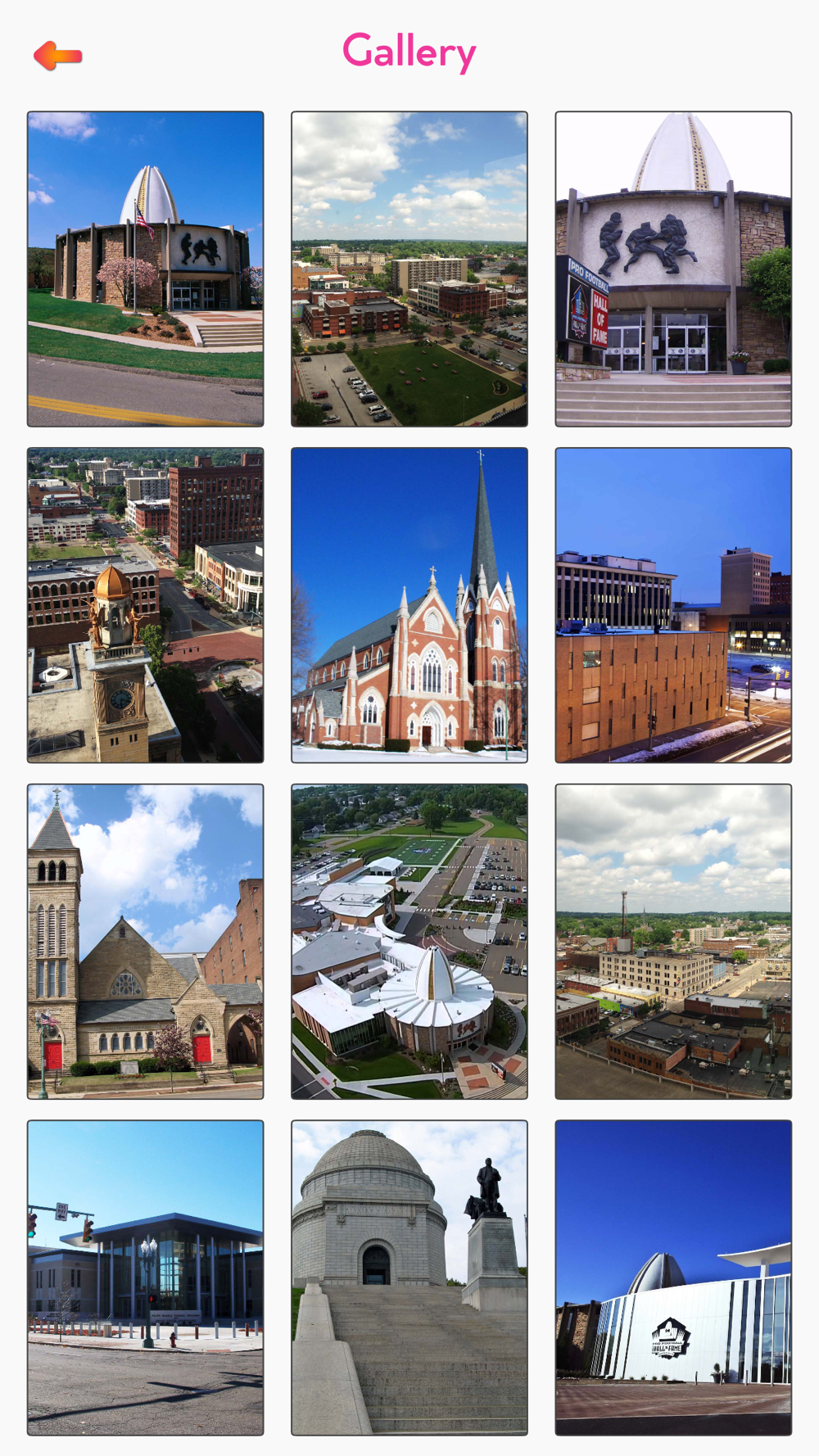View the modern glass building at the traffic-light intersection

[146, 1277]
